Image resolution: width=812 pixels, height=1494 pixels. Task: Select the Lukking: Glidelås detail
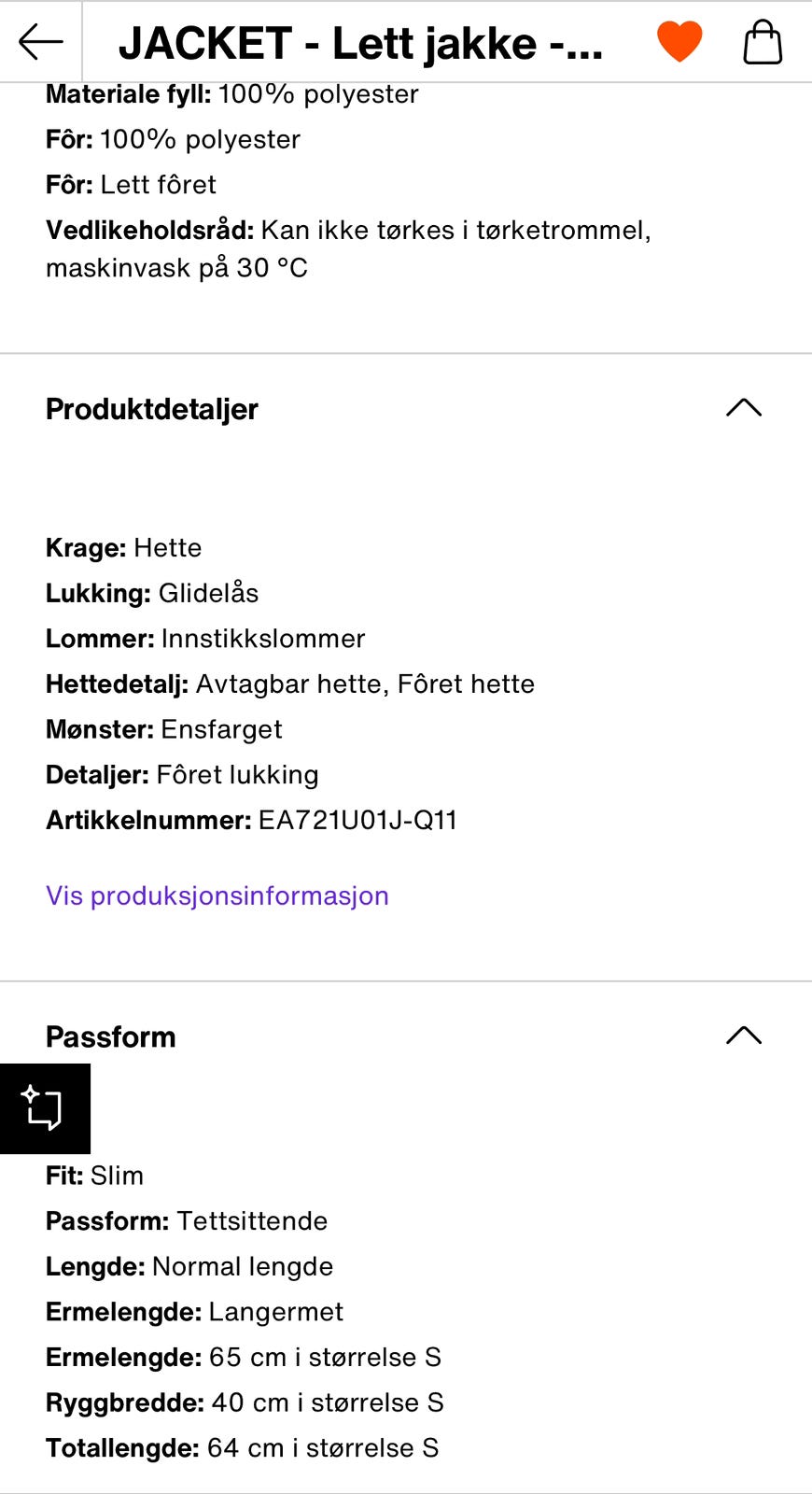[x=154, y=593]
